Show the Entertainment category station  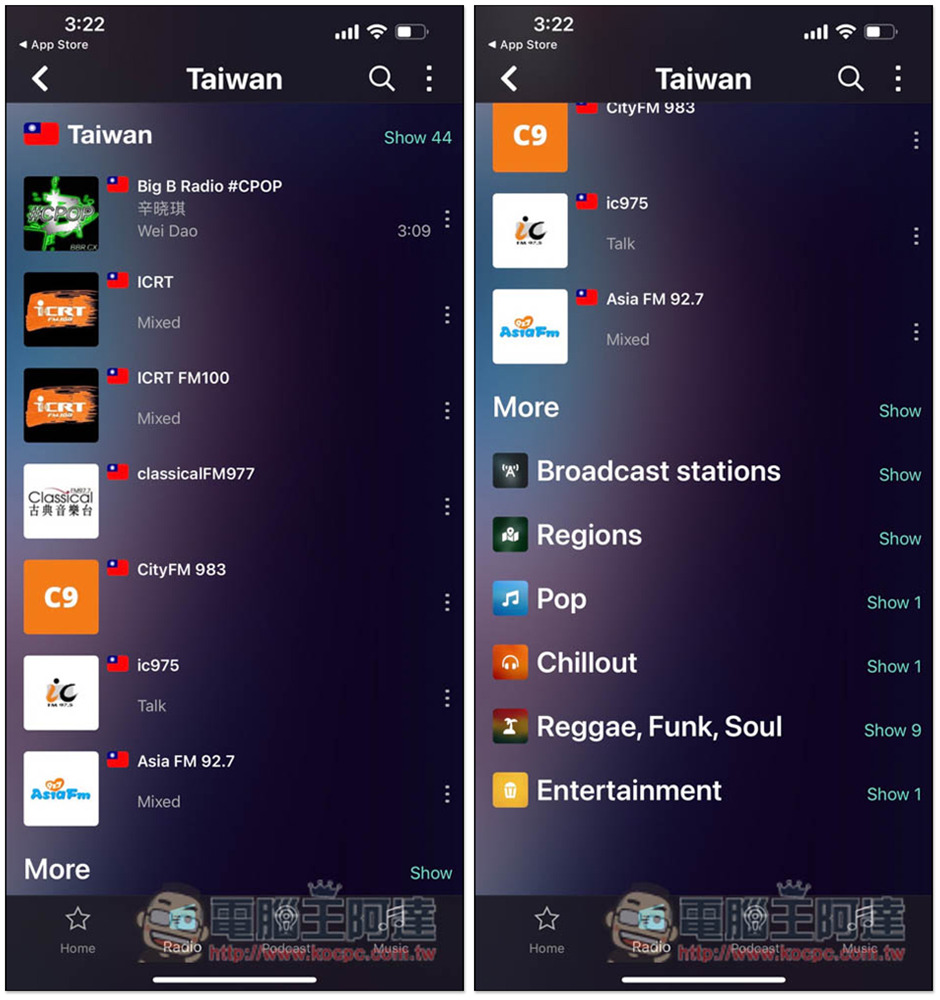(x=893, y=795)
